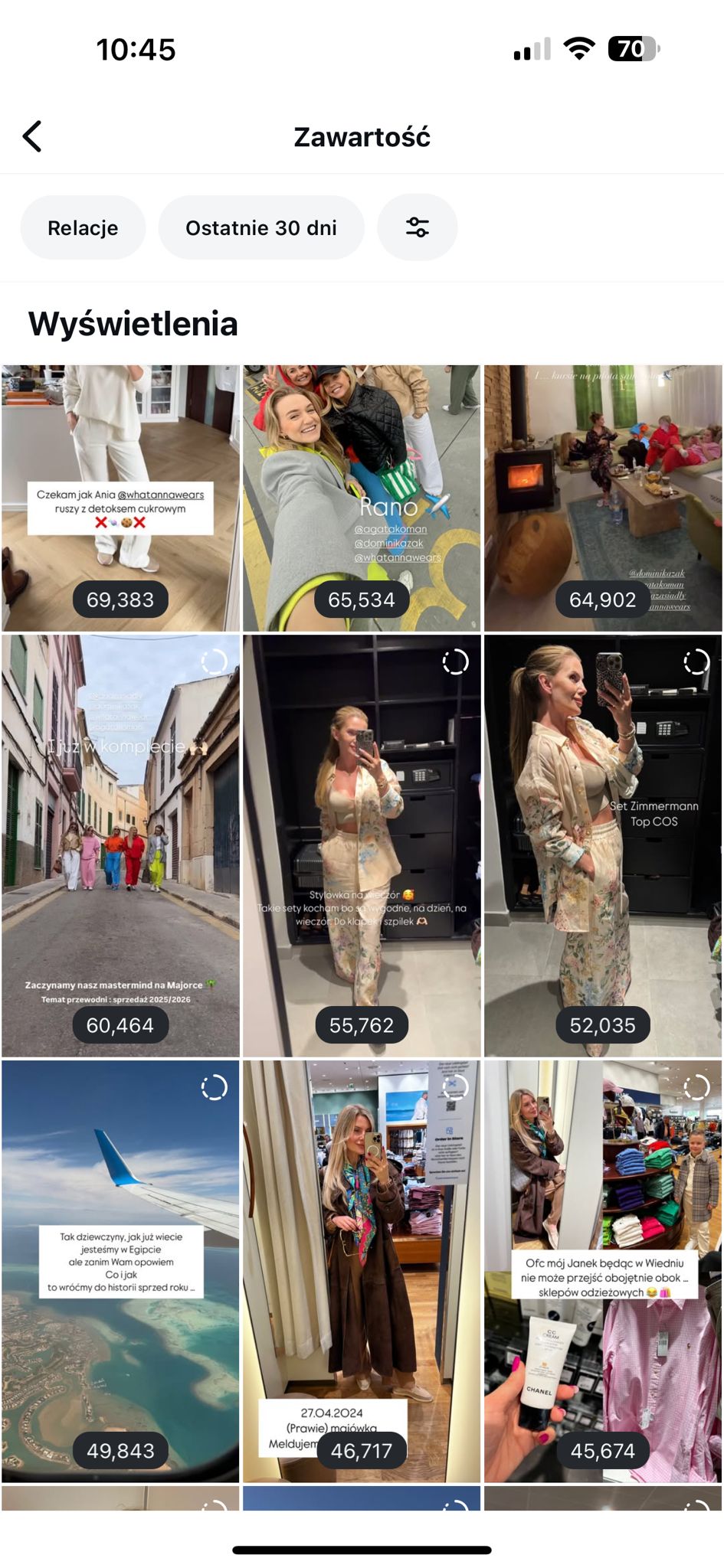This screenshot has height=1568, width=724.
Task: Change the Ostatnie 30 dni period
Action: [260, 228]
